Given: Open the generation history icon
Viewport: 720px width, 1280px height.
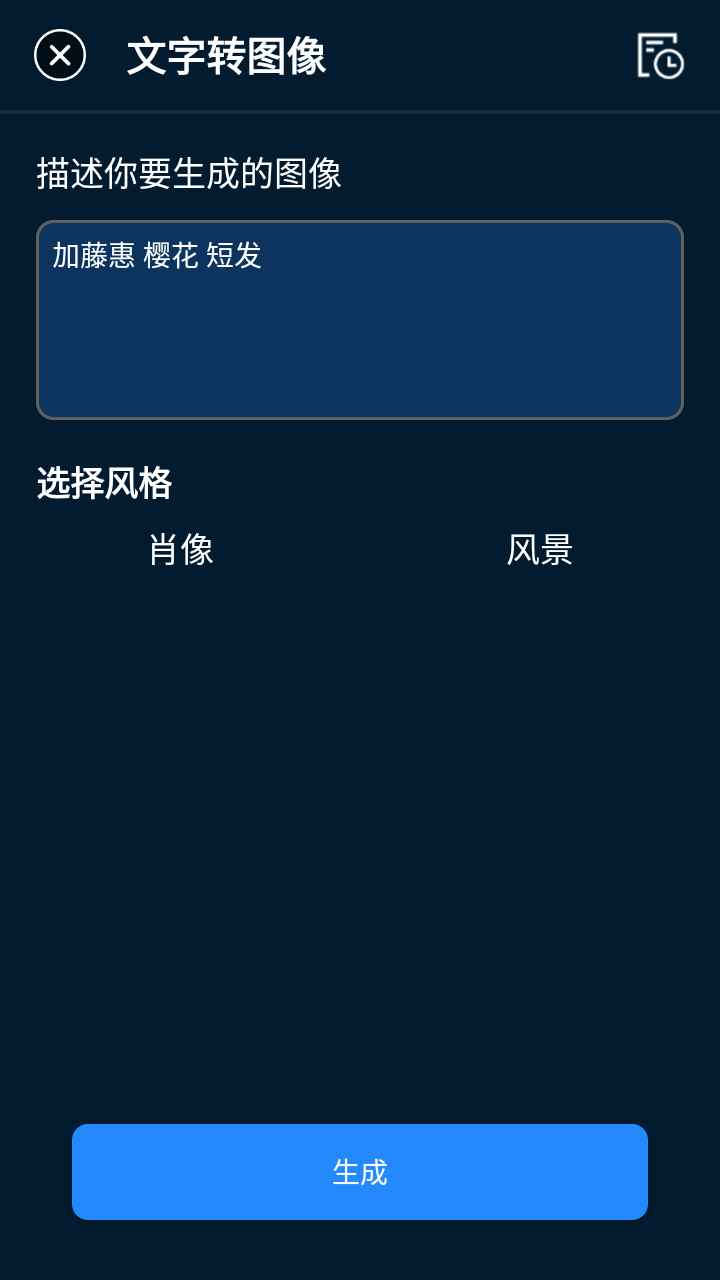Looking at the screenshot, I should (x=660, y=56).
